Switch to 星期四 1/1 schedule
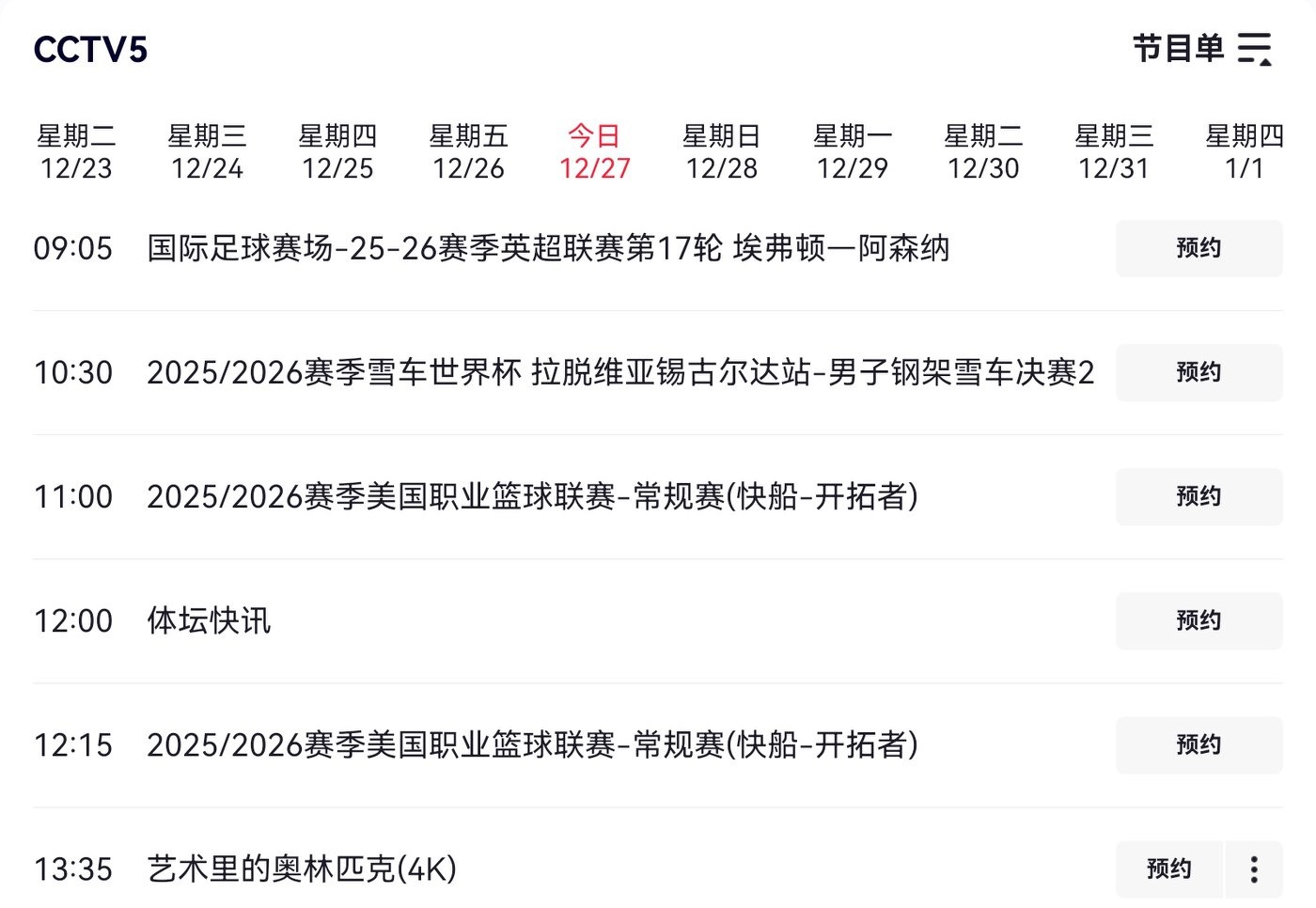Image resolution: width=1316 pixels, height=908 pixels. click(1244, 152)
